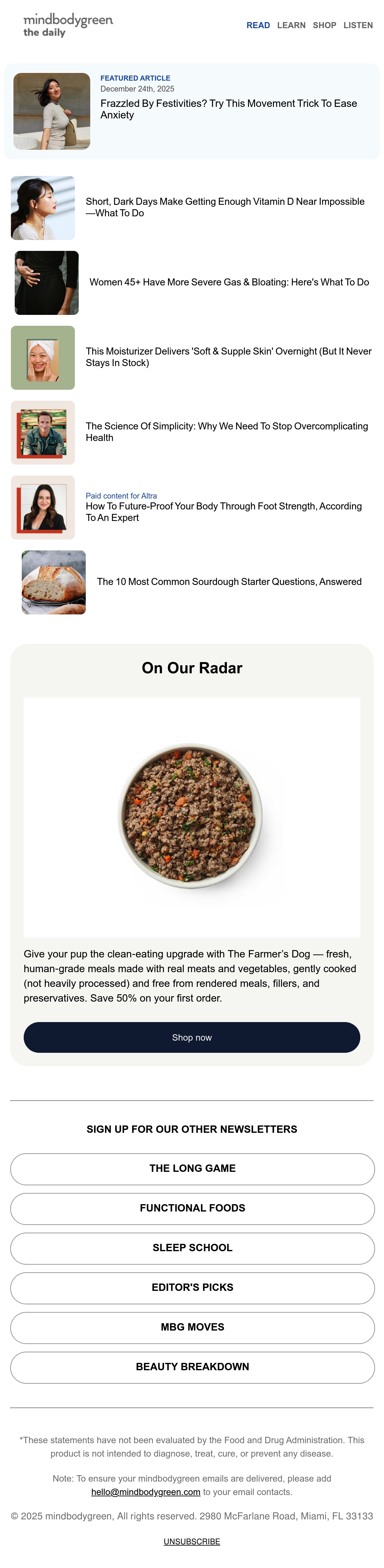Screen dimensions: 384x1568
Task: Open the READ navigation link
Action: tap(258, 25)
